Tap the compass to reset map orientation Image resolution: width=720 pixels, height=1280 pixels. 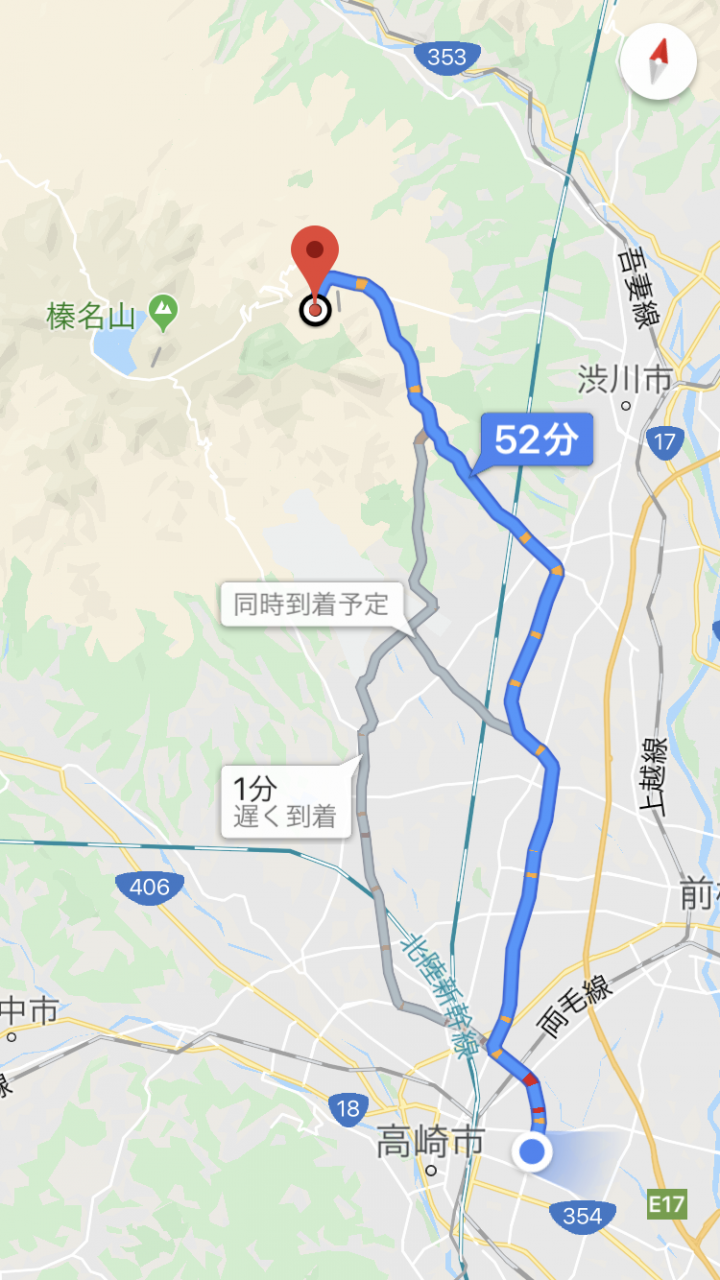[x=658, y=61]
